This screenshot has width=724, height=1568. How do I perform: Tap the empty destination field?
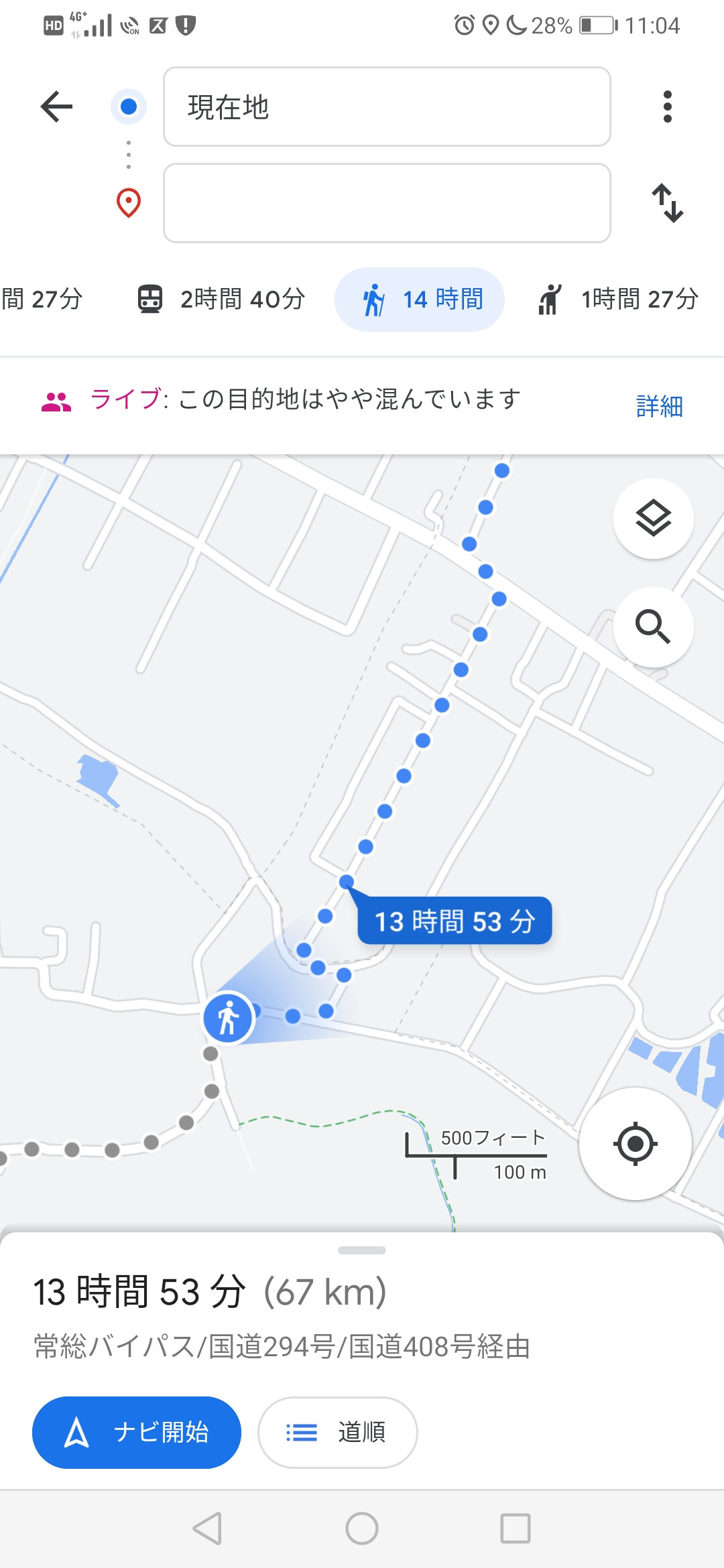click(387, 203)
